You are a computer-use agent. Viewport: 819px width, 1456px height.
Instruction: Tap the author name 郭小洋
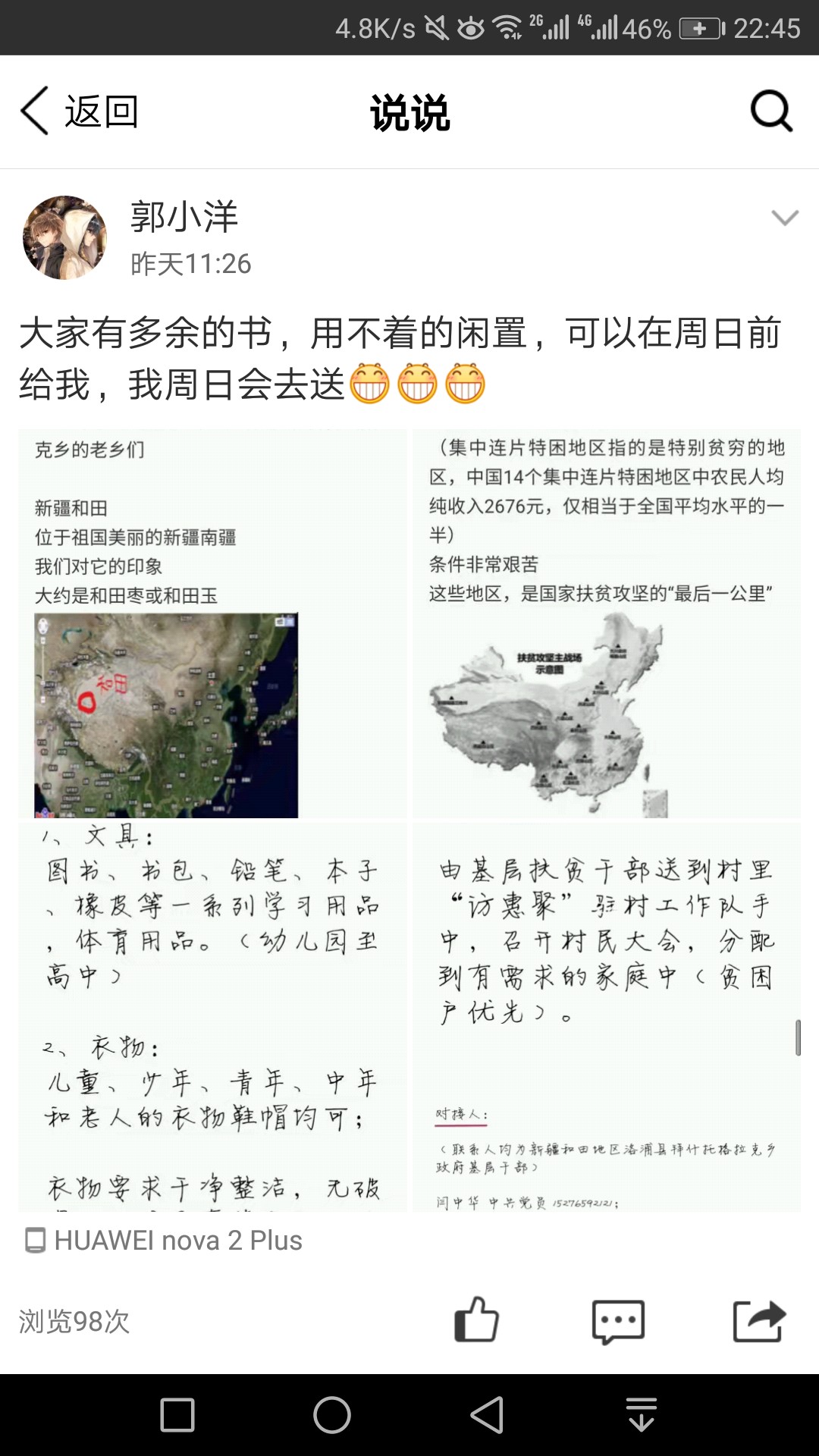click(184, 218)
